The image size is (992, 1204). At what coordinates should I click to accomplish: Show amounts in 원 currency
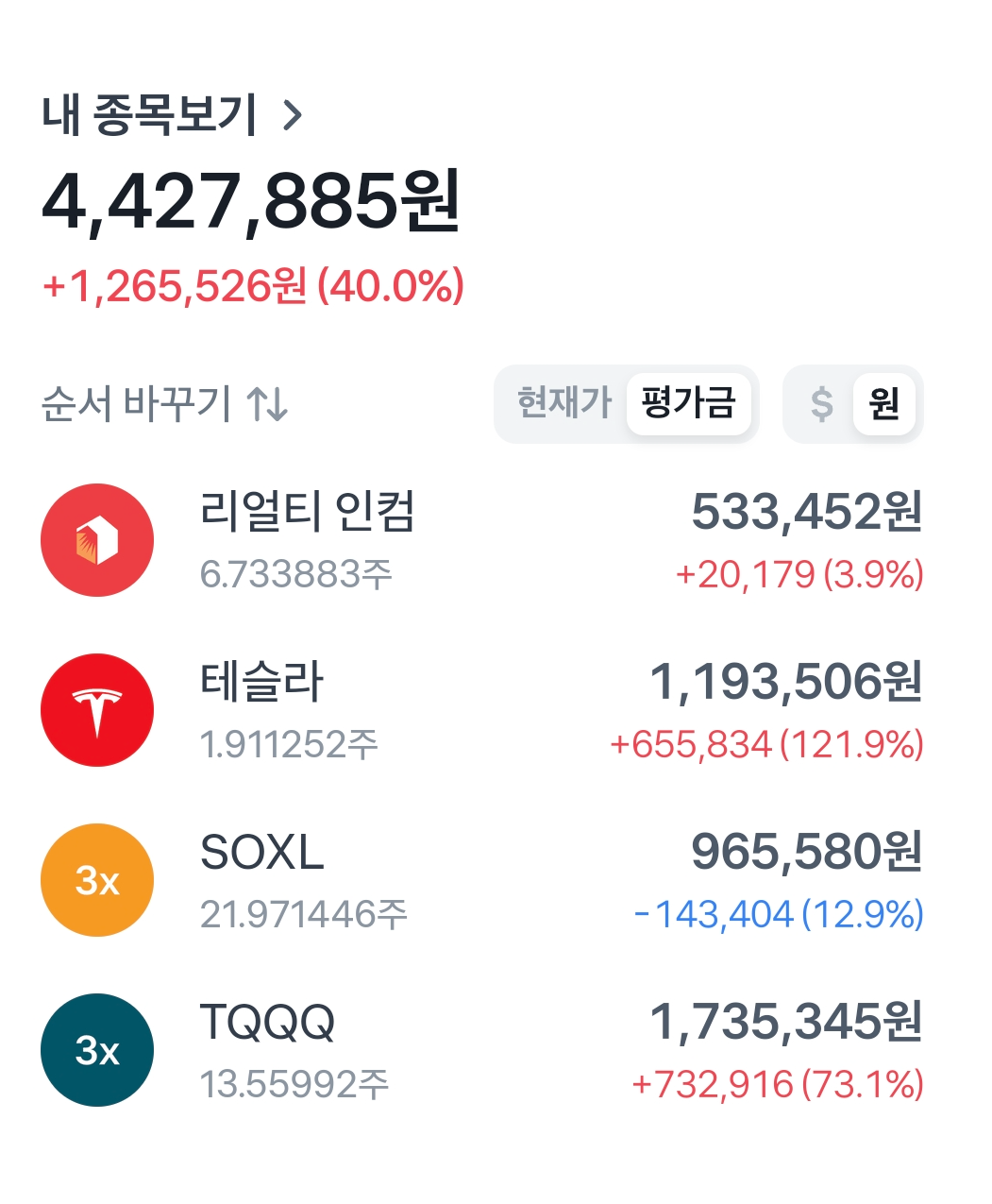883,404
